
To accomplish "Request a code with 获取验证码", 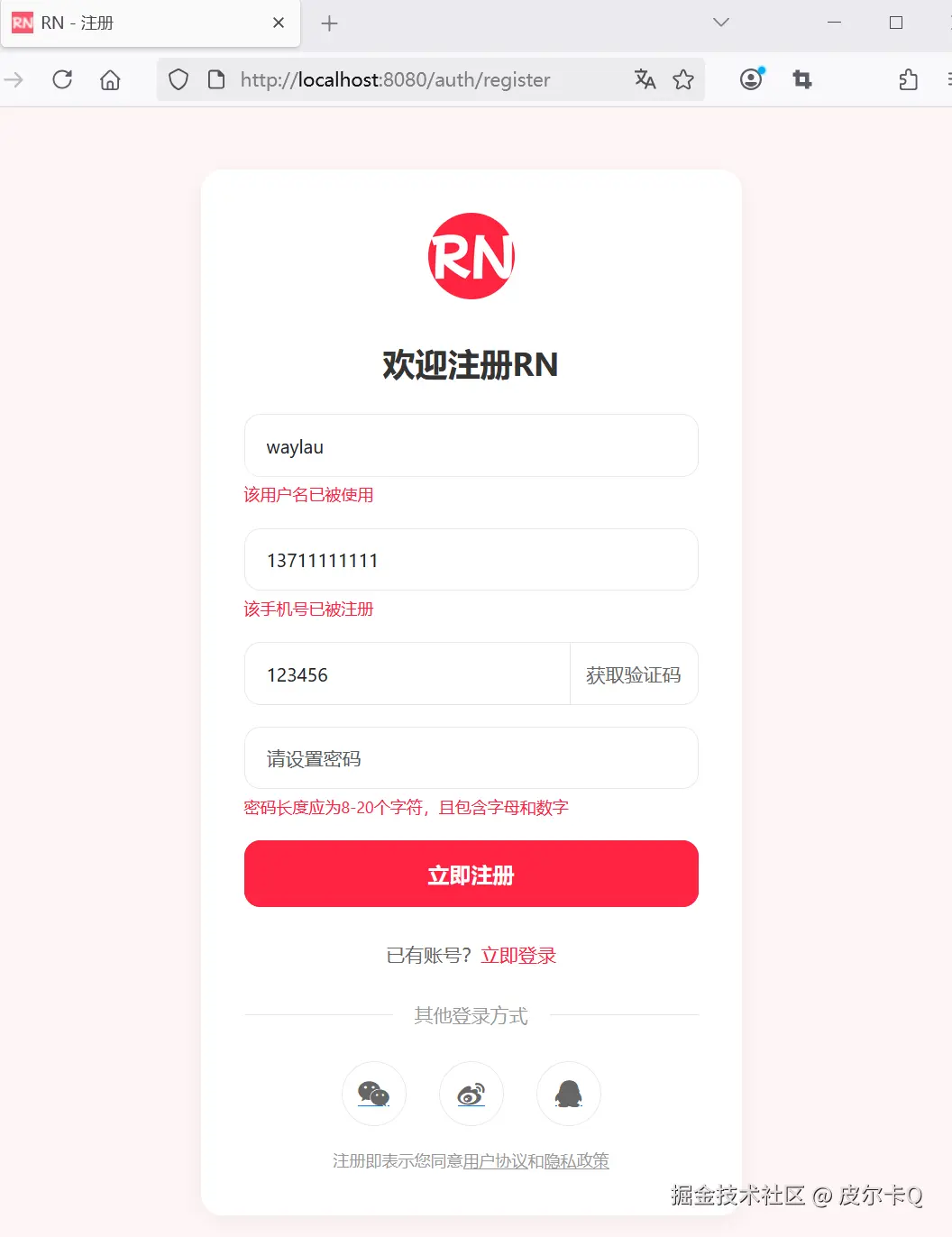I will (634, 674).
